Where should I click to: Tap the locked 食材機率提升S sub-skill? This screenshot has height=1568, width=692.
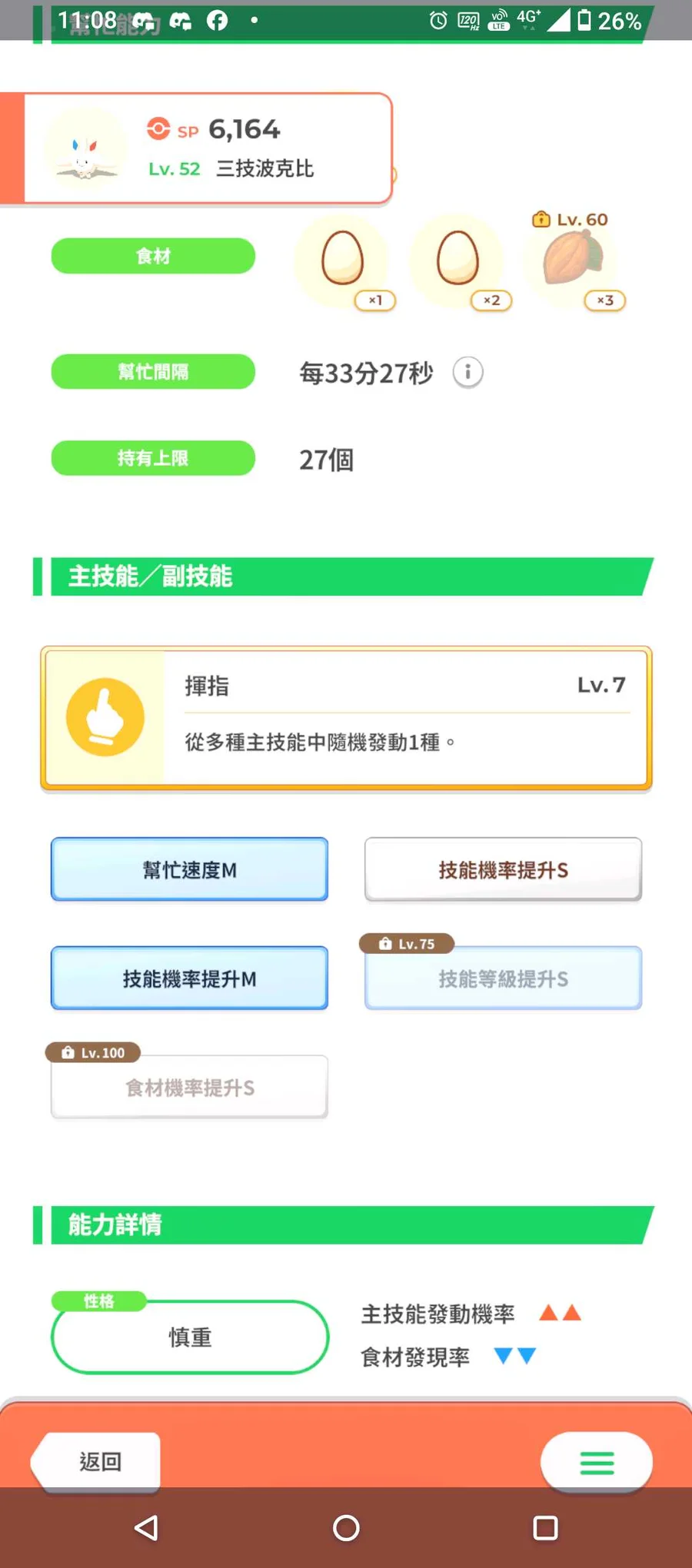pyautogui.click(x=189, y=1088)
